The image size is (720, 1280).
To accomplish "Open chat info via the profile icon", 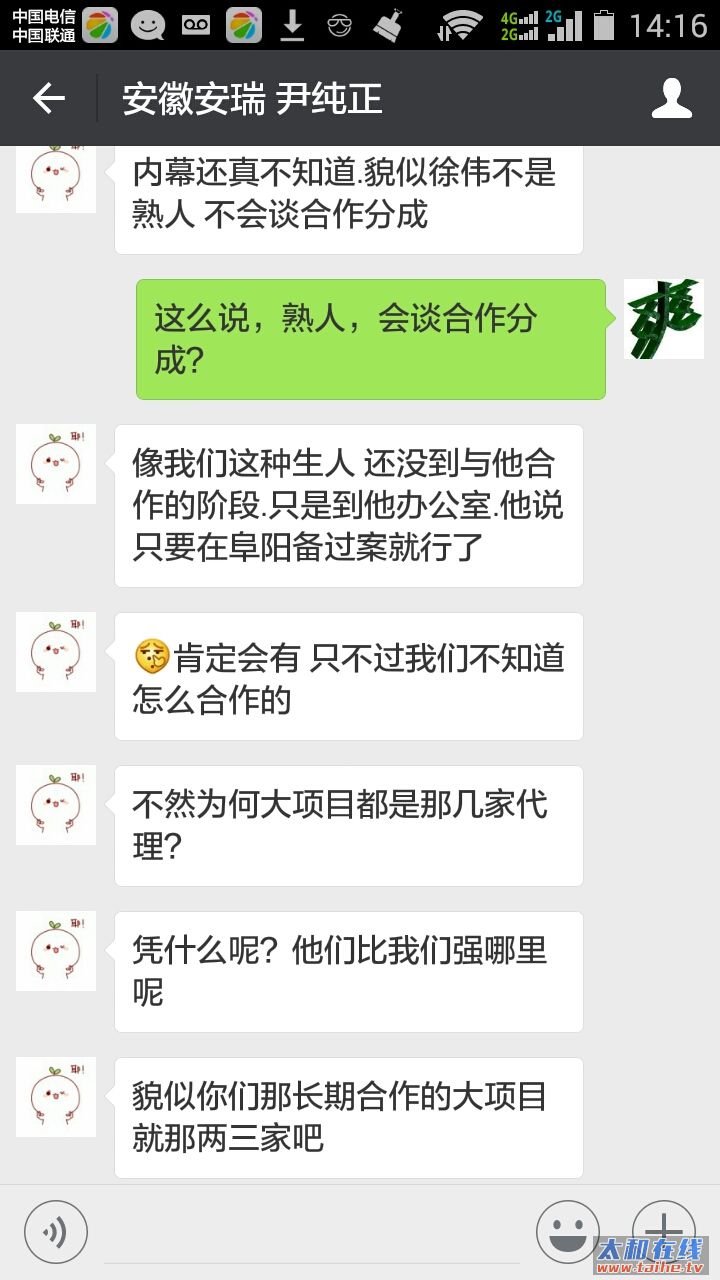I will [x=672, y=98].
